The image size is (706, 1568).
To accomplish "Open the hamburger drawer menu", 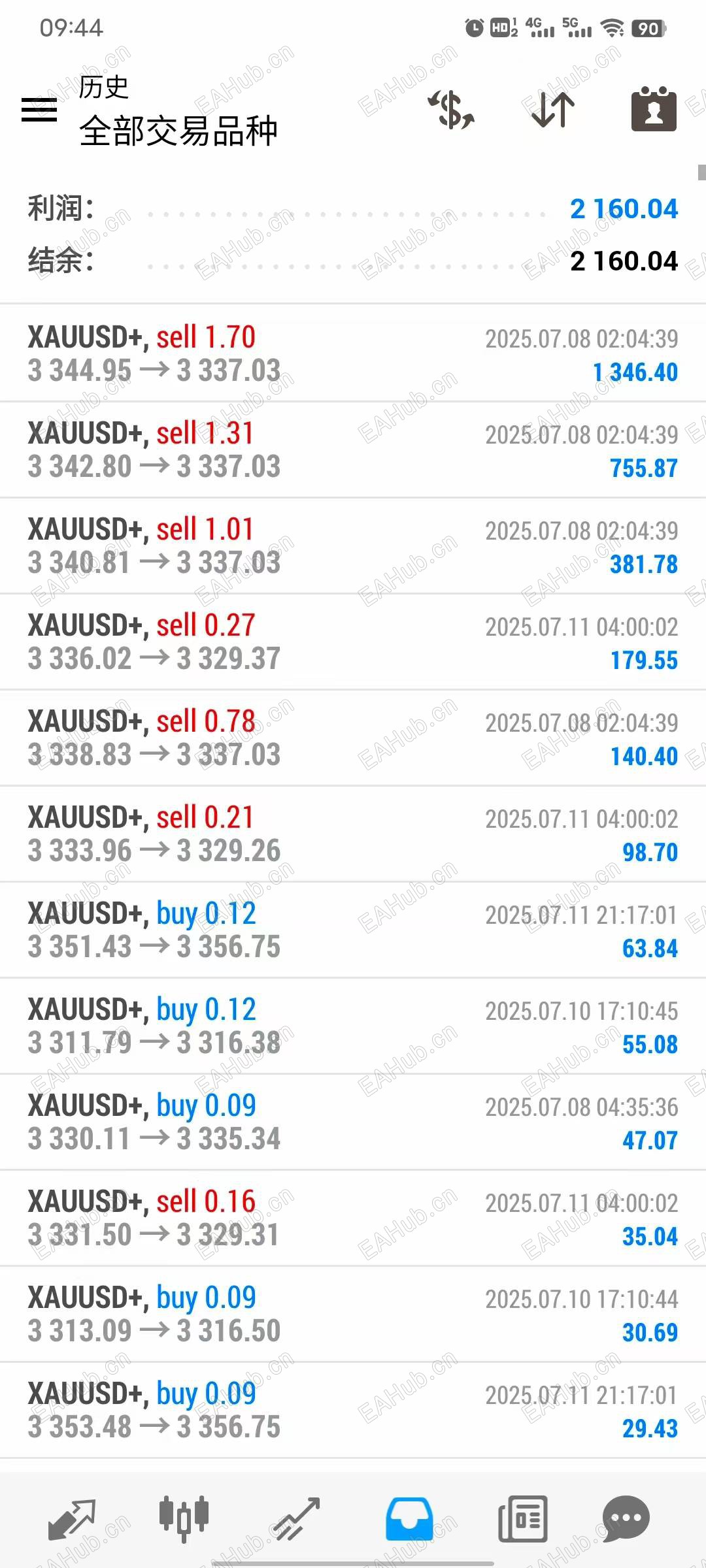I will pos(39,110).
